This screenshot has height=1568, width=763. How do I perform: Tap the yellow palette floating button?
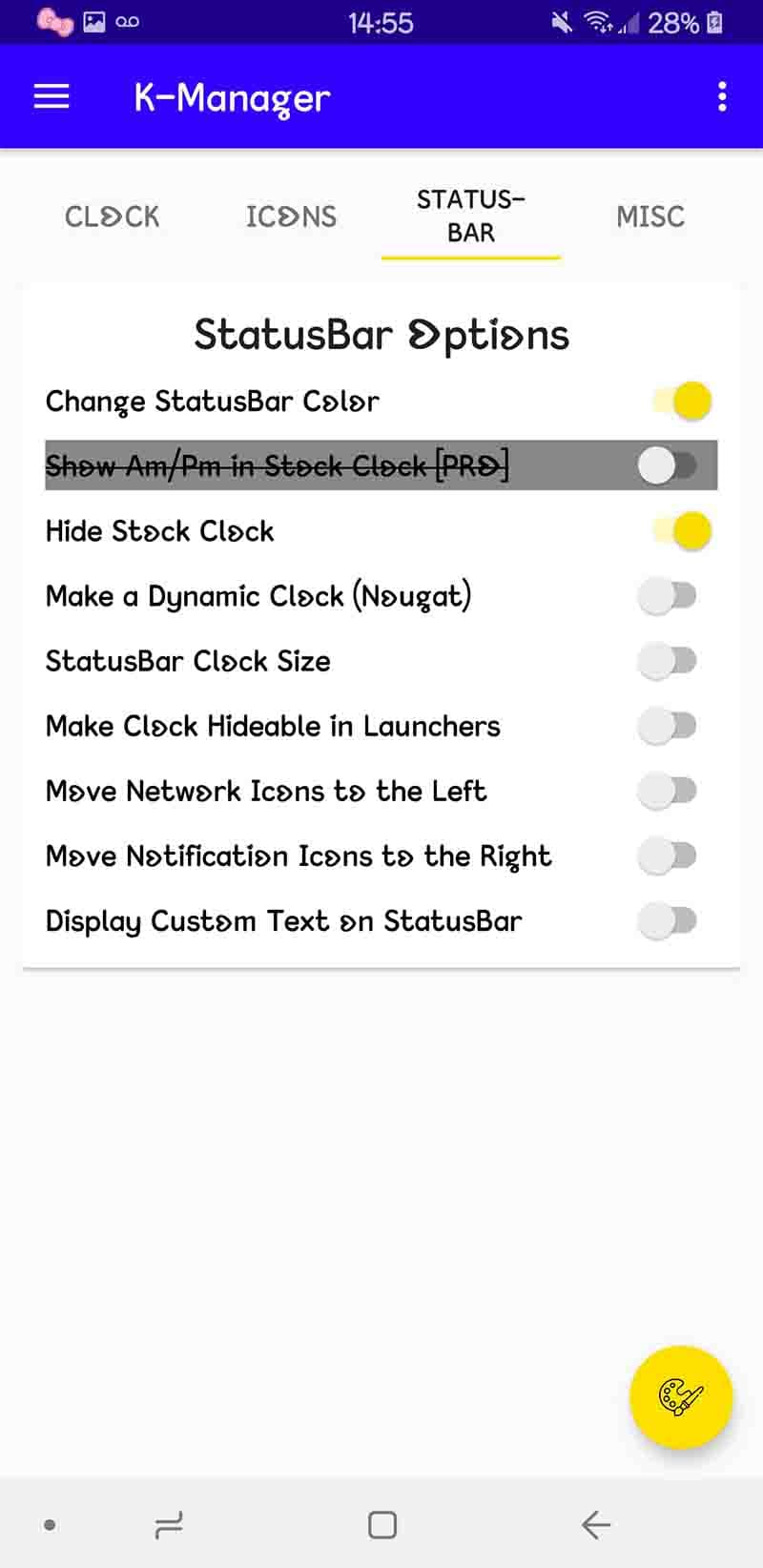681,1397
